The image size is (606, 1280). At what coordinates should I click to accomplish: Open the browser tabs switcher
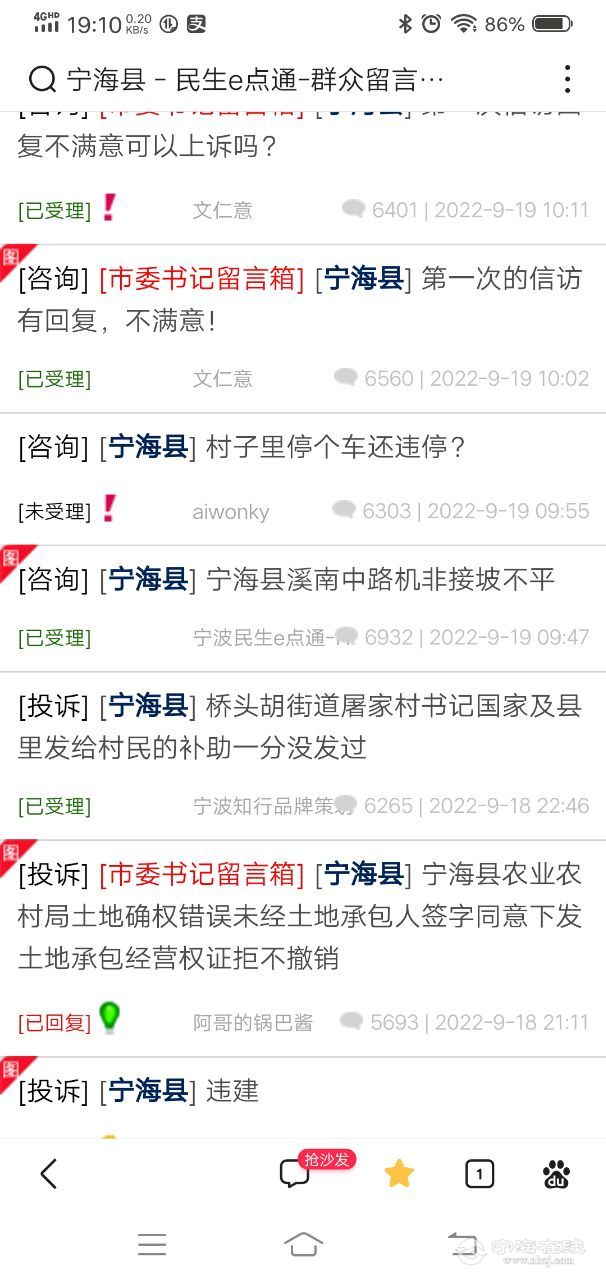[479, 1173]
